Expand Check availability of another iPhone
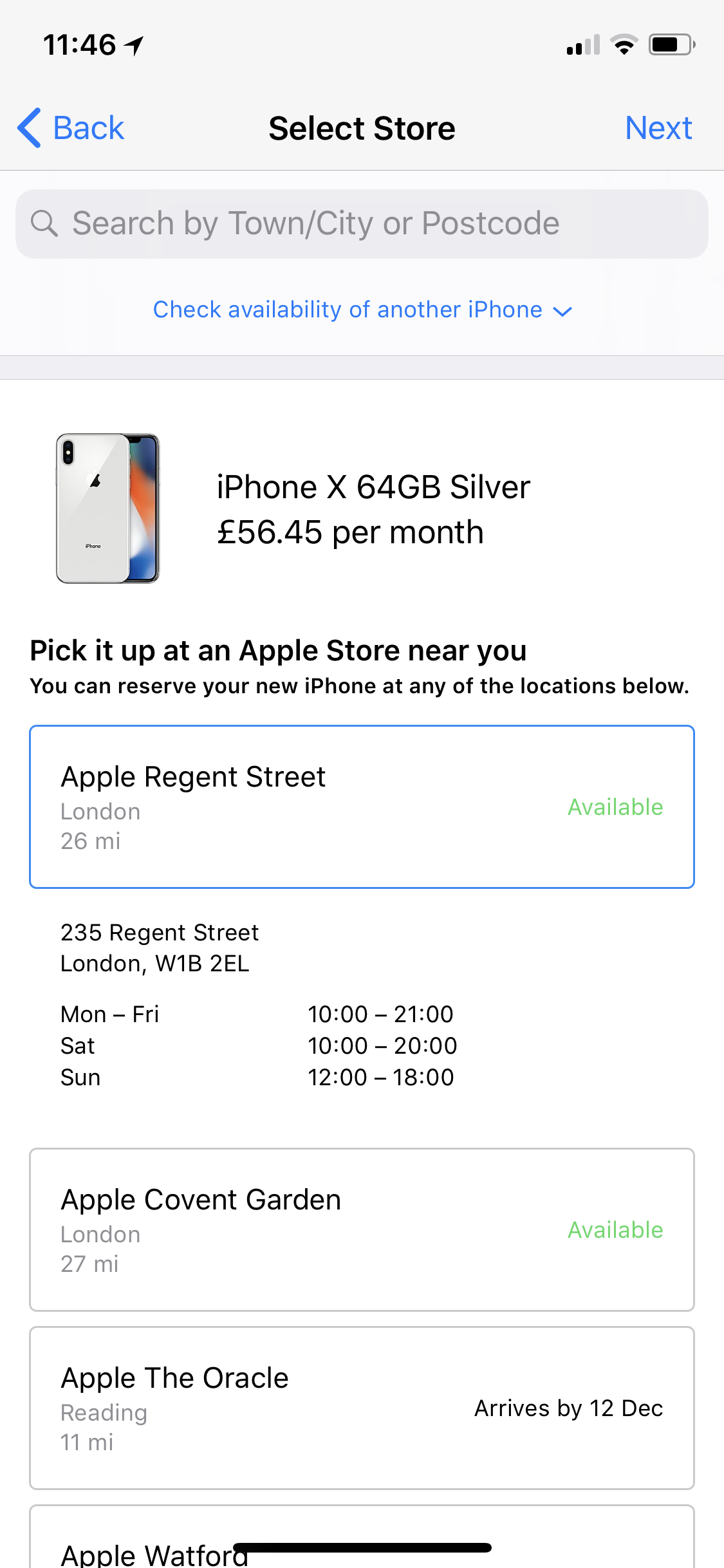The image size is (724, 1568). pos(362,310)
